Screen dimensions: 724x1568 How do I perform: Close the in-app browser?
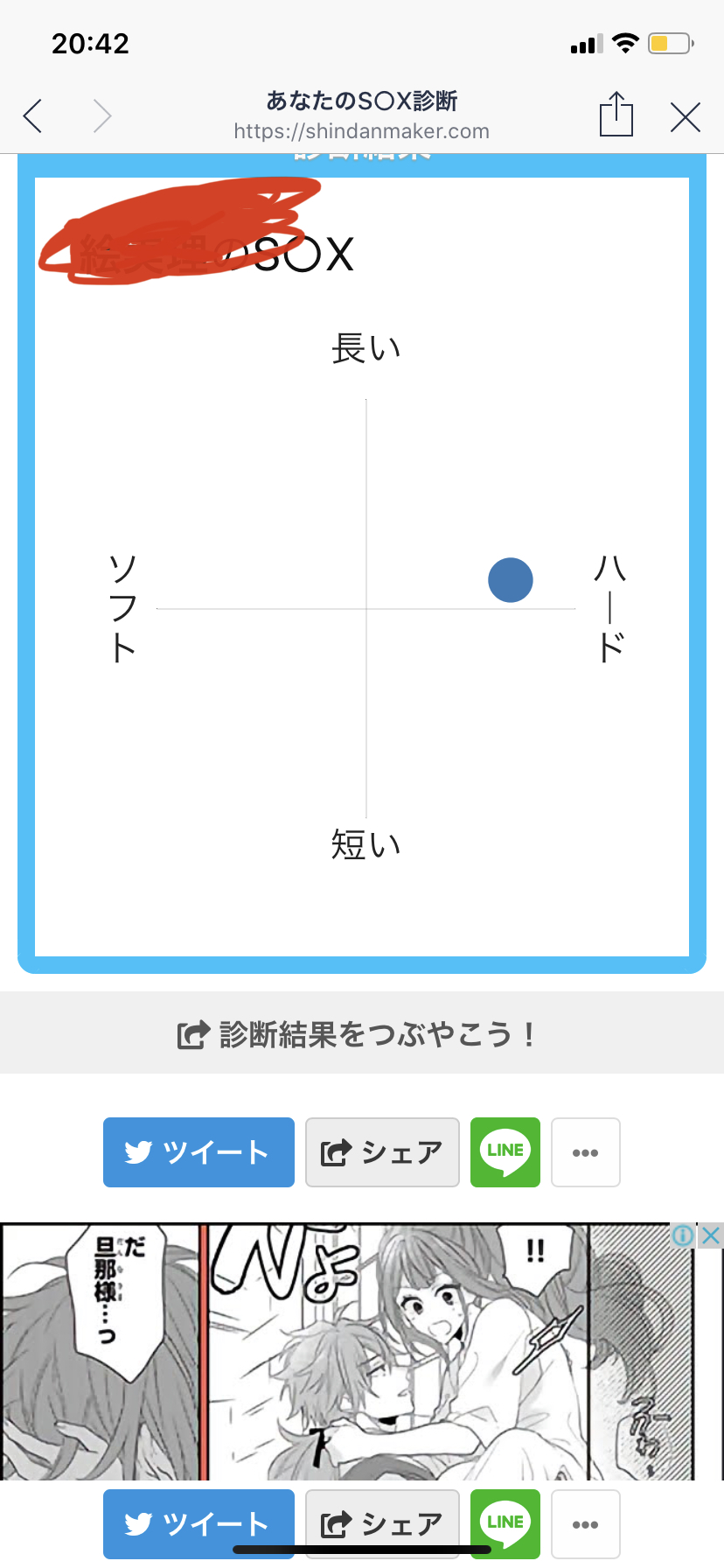[x=686, y=116]
